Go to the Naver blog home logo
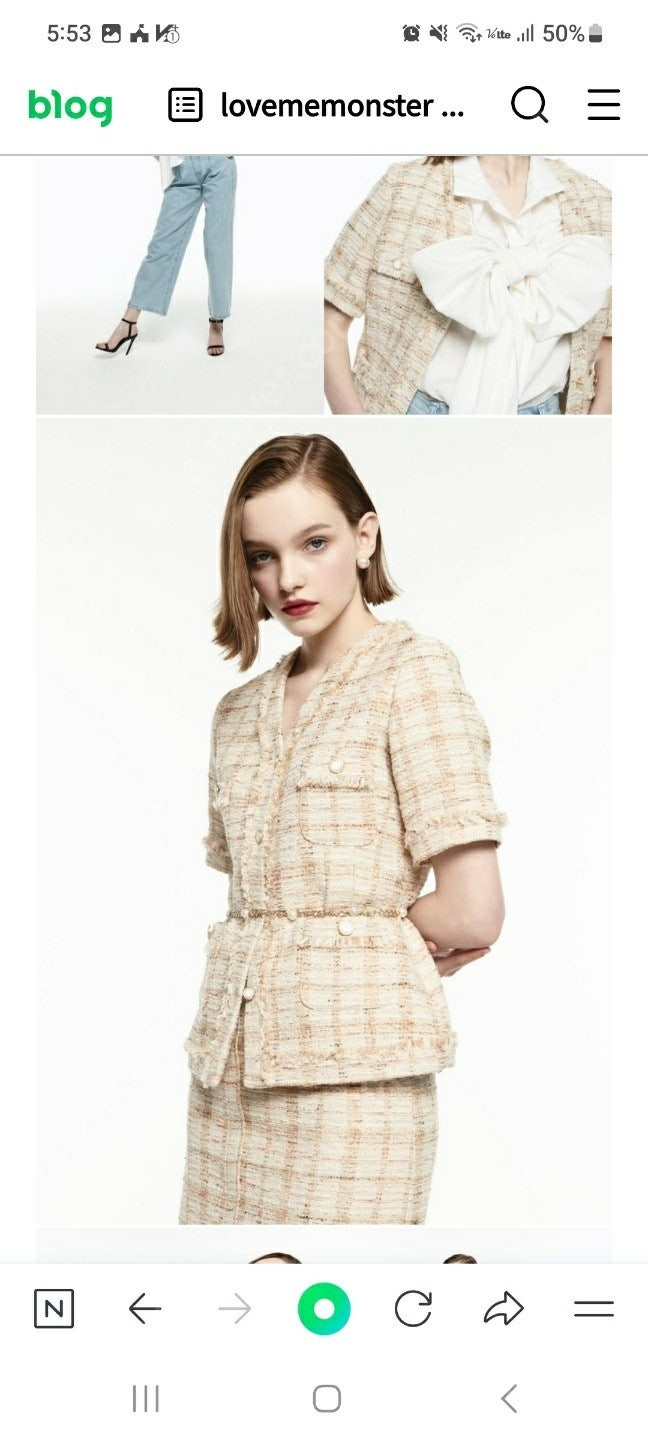The height and width of the screenshot is (1440, 648). (70, 105)
